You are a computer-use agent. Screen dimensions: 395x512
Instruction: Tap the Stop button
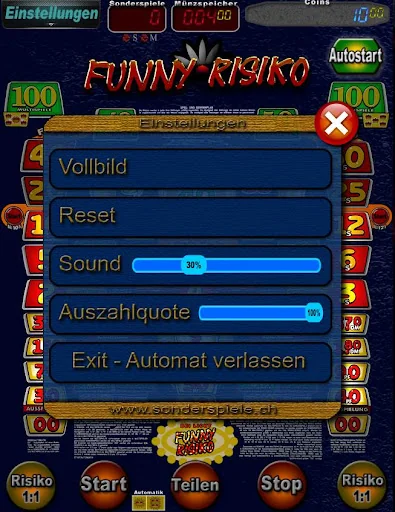(x=281, y=484)
